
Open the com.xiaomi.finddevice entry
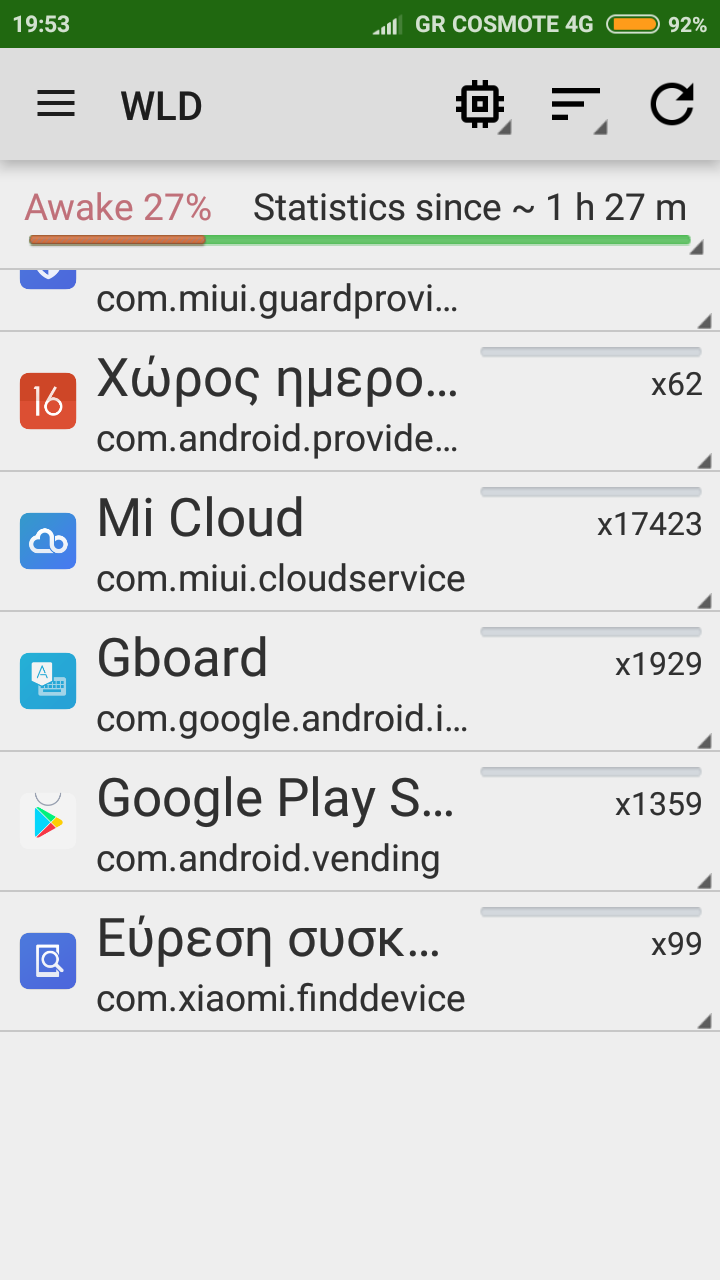click(x=360, y=961)
